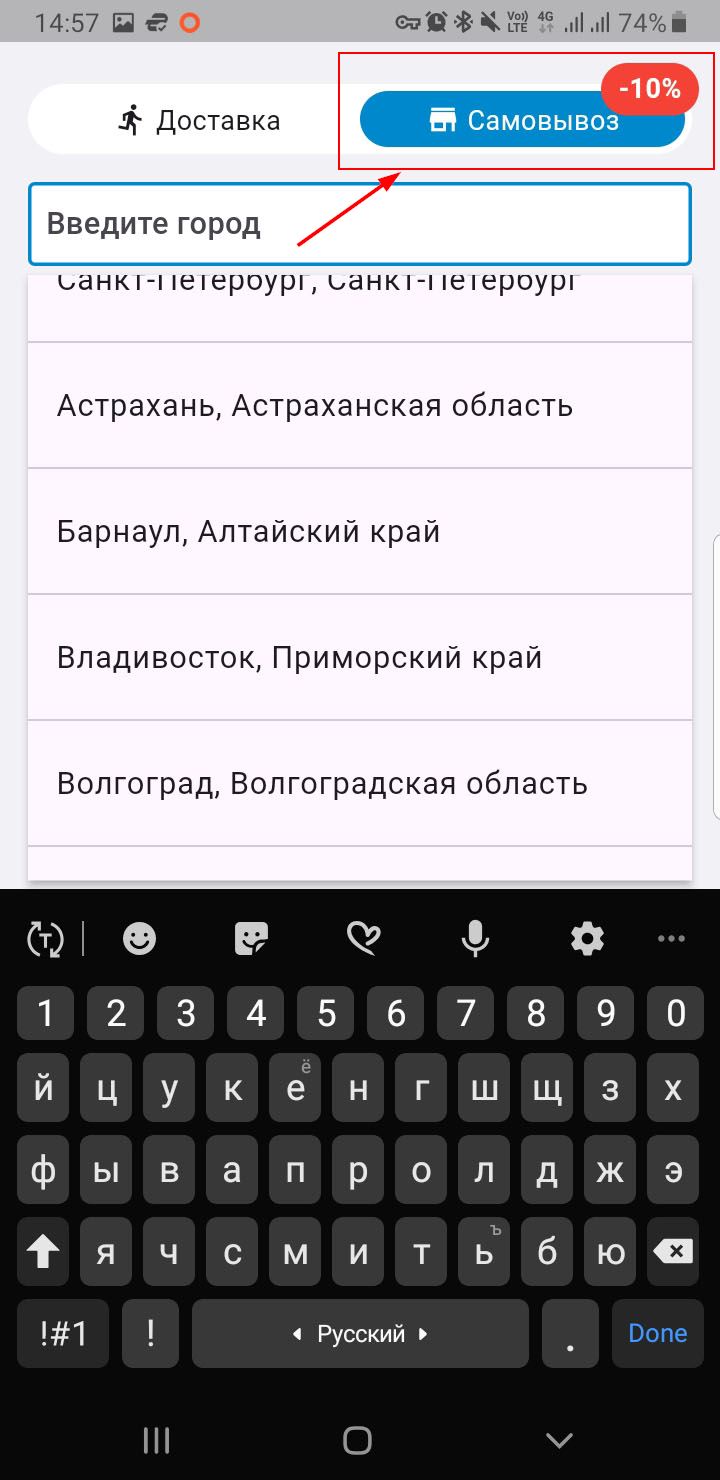Choose Владивосток, Приморский край
Screen dimensions: 720x1480
tap(360, 657)
